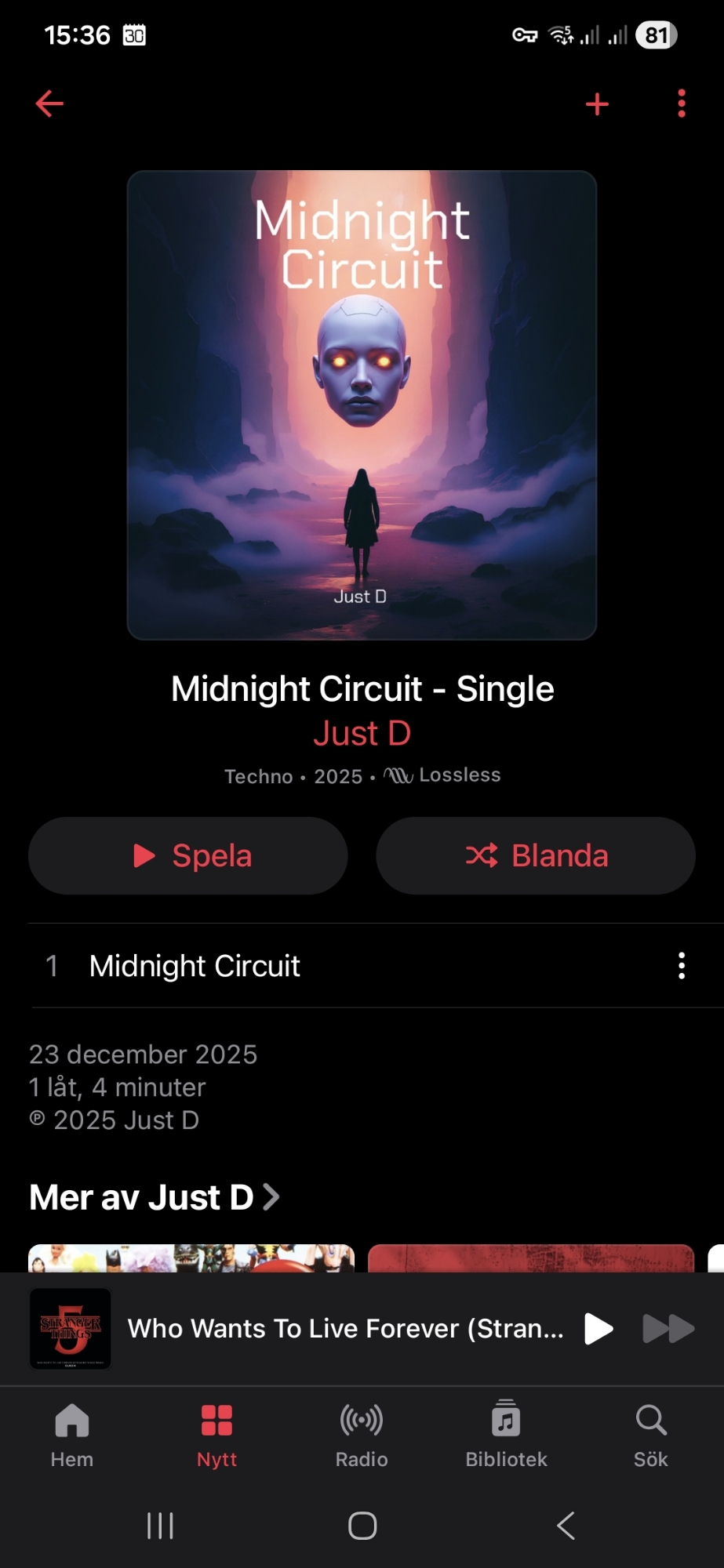Play track 1 Midnight Circuit

tap(195, 966)
